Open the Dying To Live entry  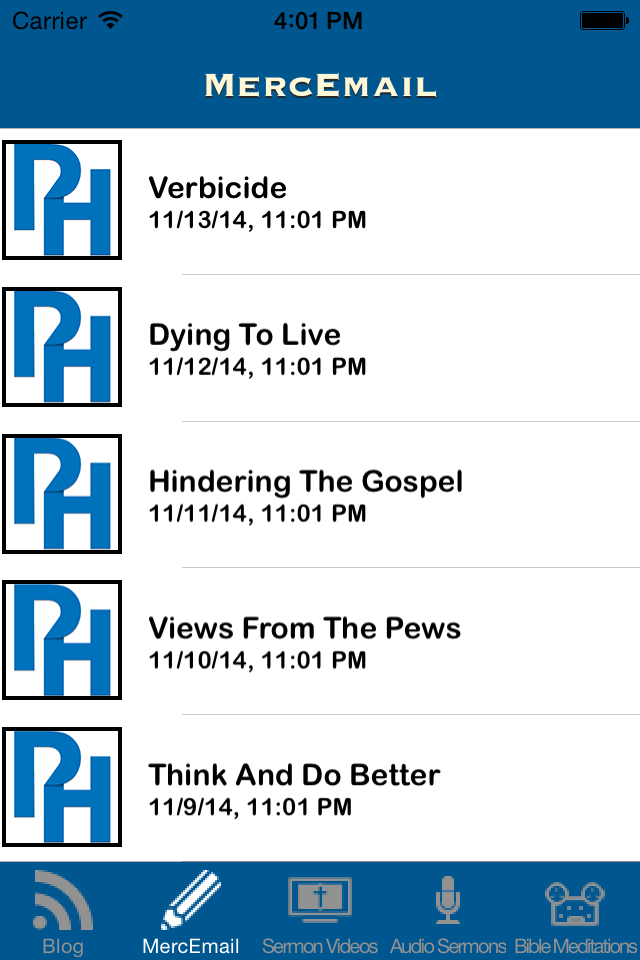(320, 348)
